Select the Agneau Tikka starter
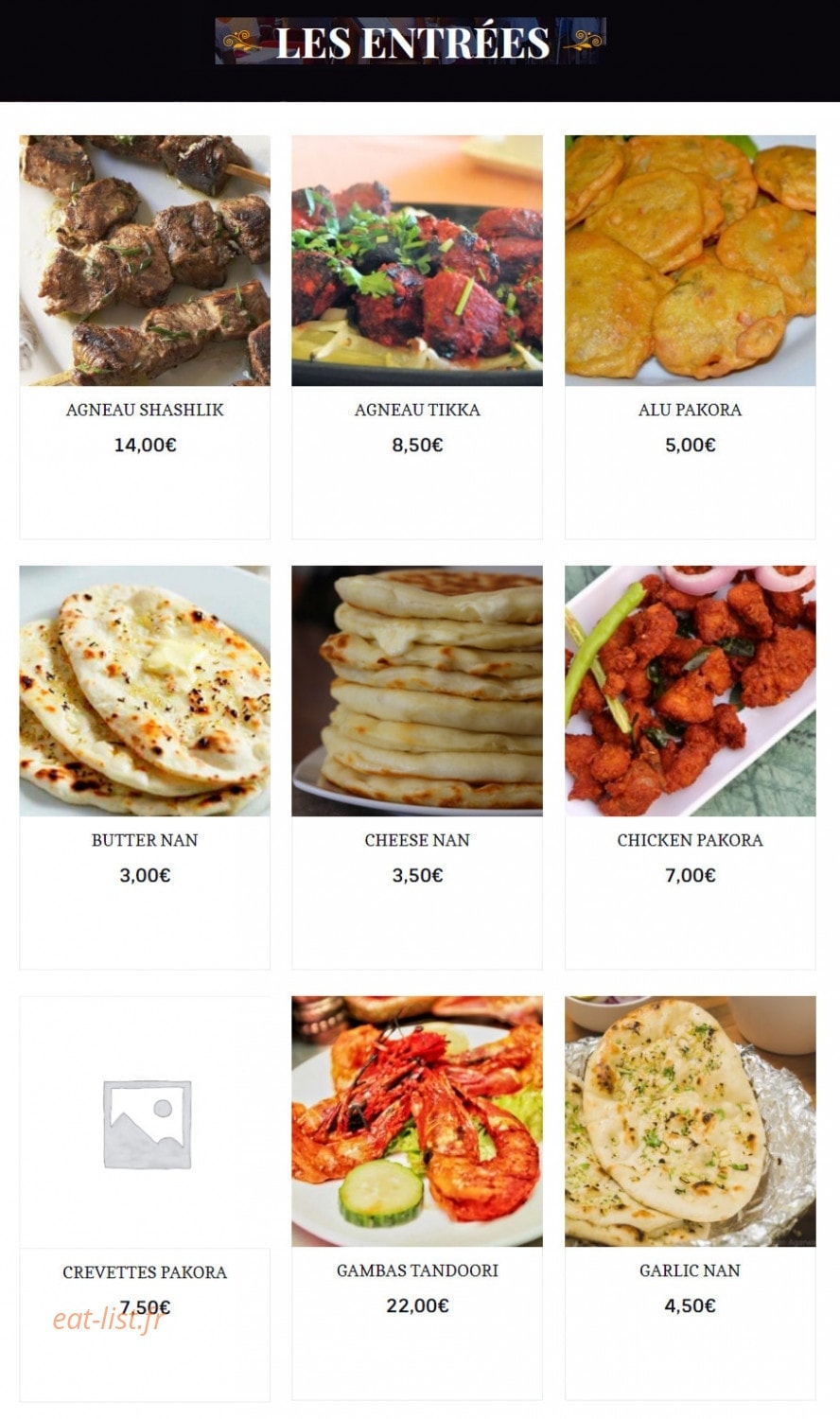Viewport: 840px width, 1419px height. click(x=417, y=337)
